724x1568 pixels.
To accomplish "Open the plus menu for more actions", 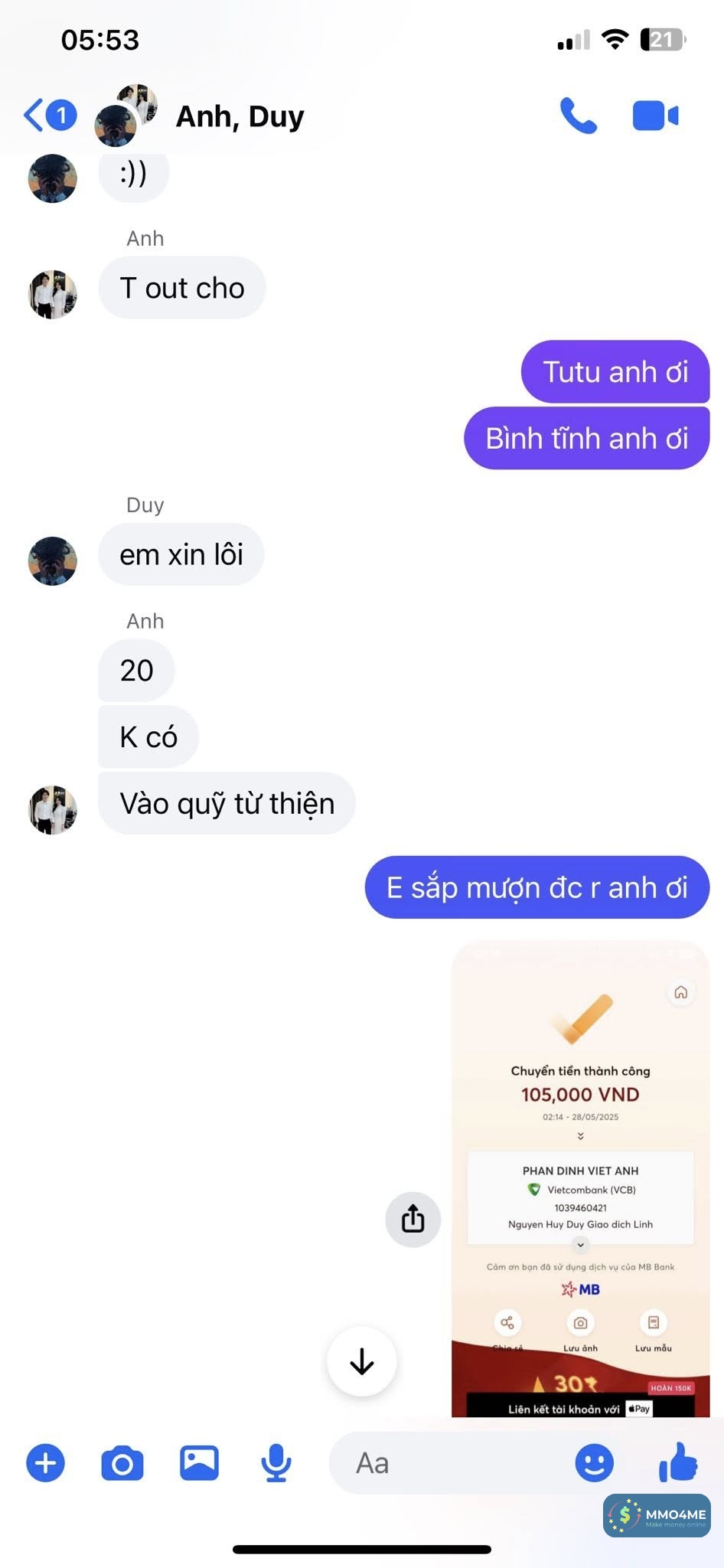I will [46, 1463].
